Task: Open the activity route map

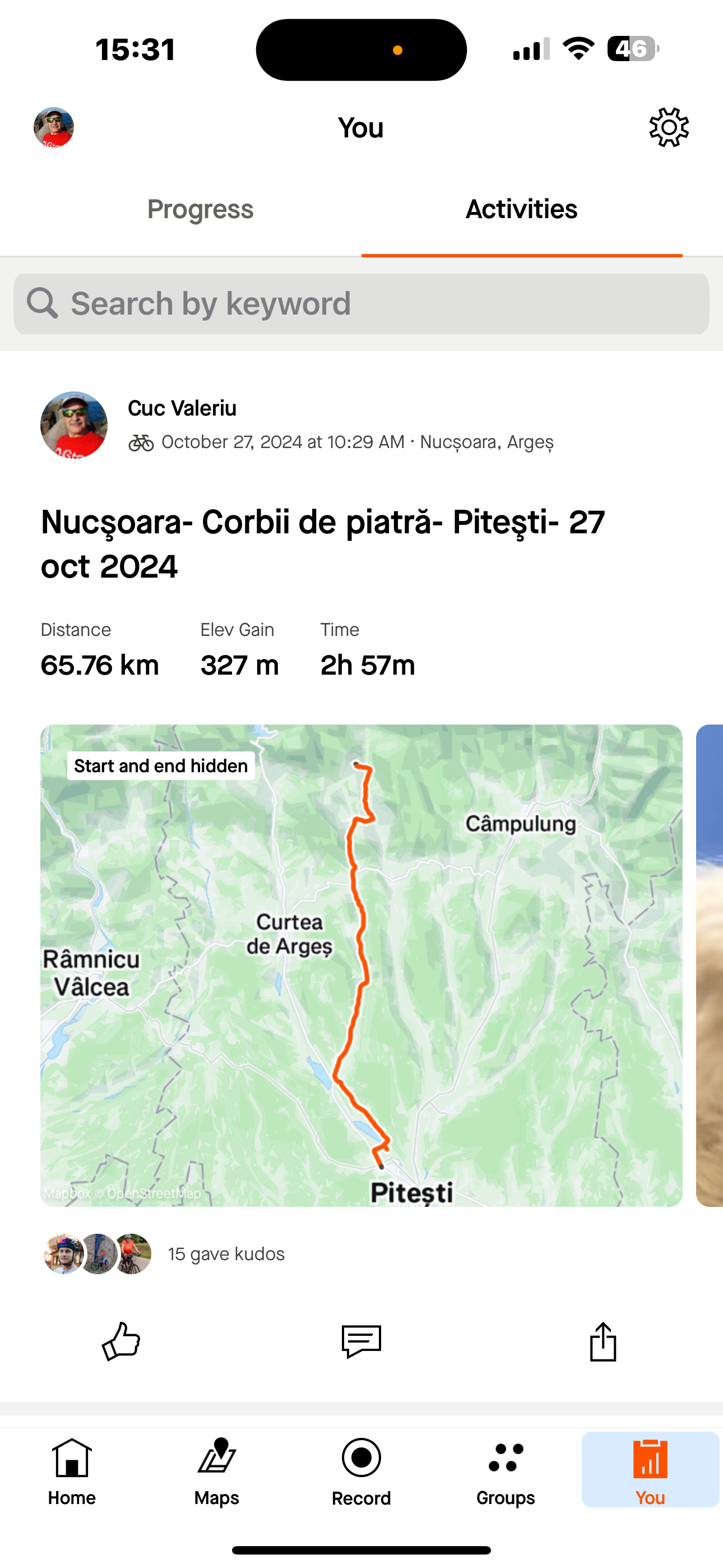Action: 361,965
